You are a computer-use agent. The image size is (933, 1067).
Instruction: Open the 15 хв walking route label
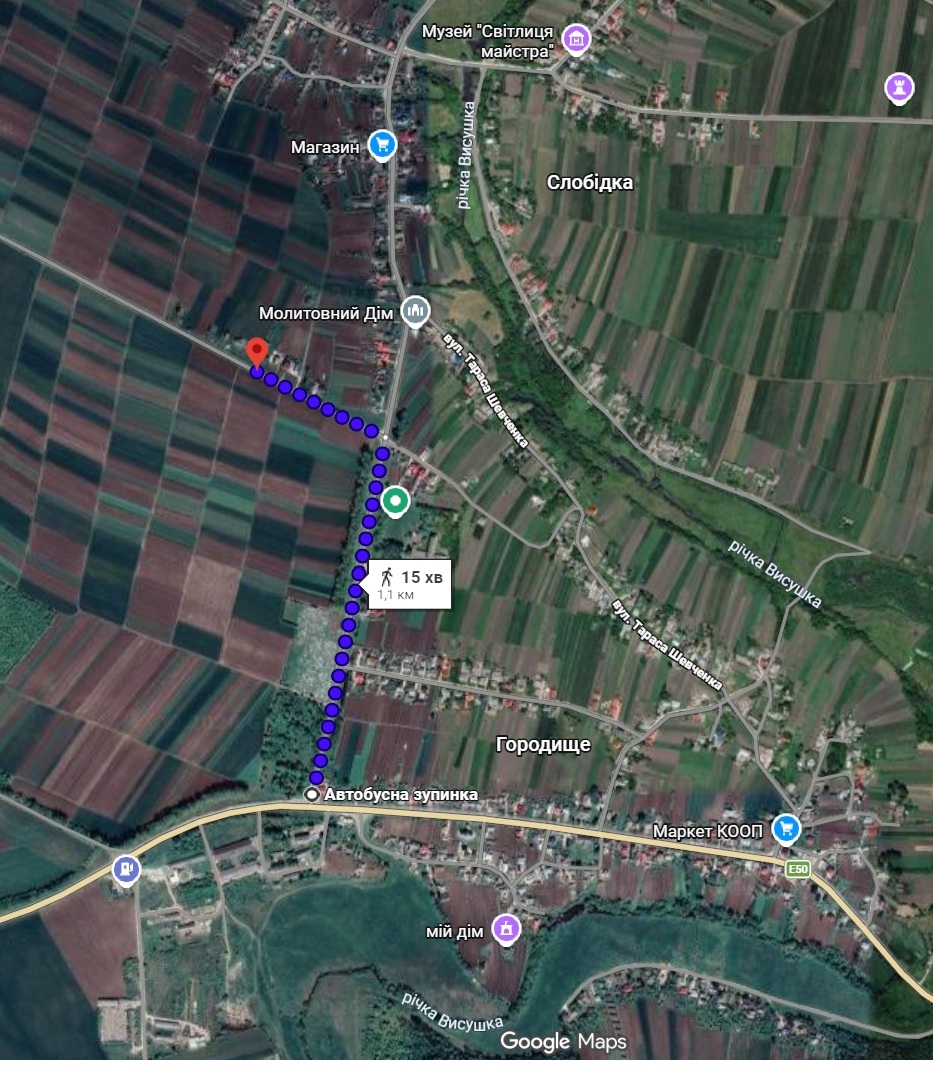(x=409, y=584)
